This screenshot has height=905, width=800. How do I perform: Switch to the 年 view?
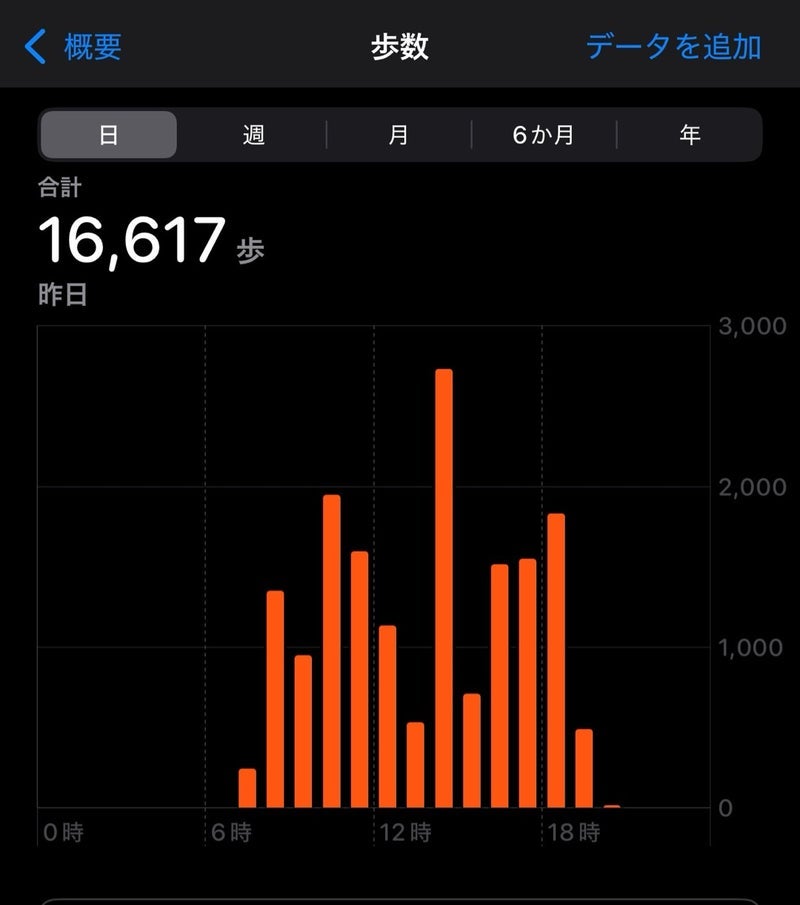[x=690, y=135]
